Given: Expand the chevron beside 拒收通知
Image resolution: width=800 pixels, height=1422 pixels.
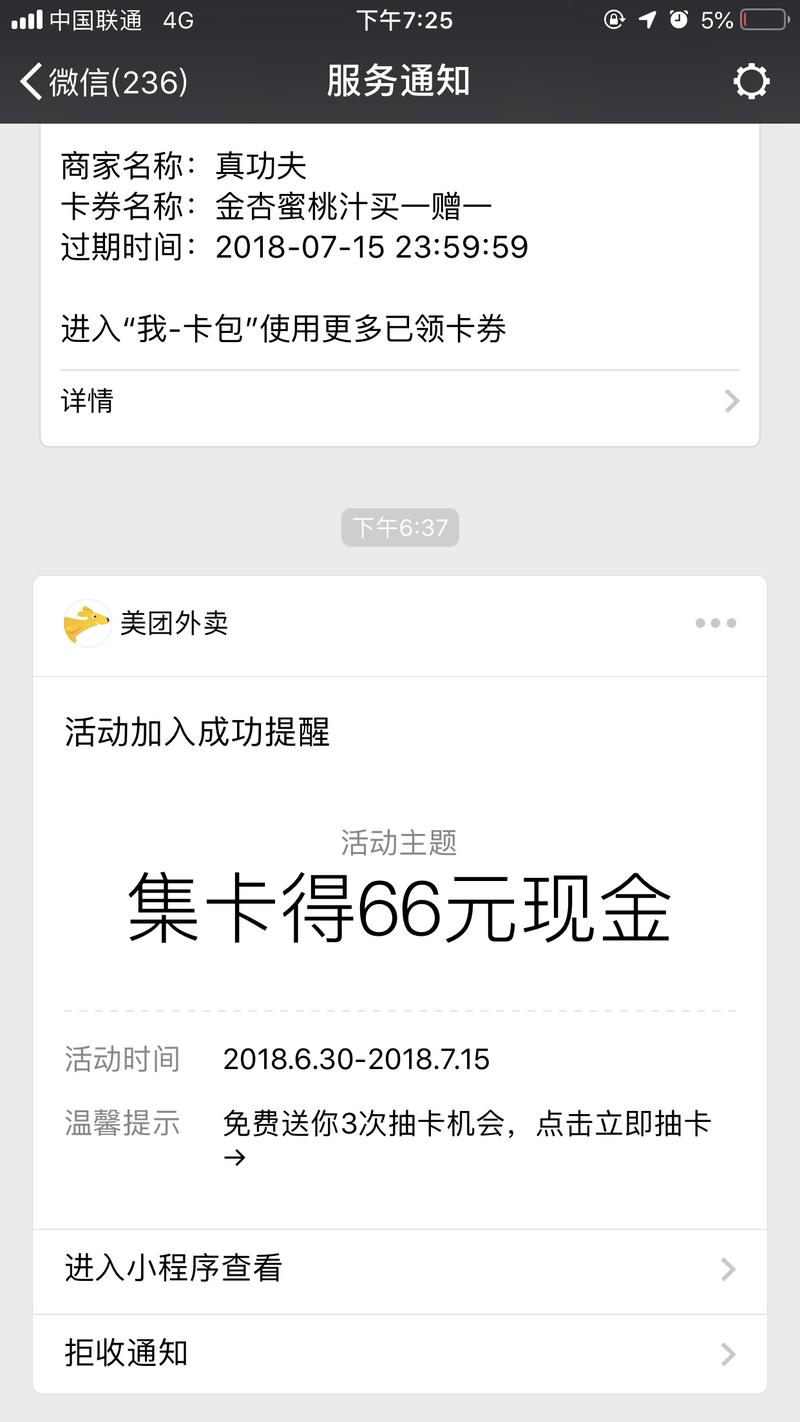Looking at the screenshot, I should pos(727,1353).
